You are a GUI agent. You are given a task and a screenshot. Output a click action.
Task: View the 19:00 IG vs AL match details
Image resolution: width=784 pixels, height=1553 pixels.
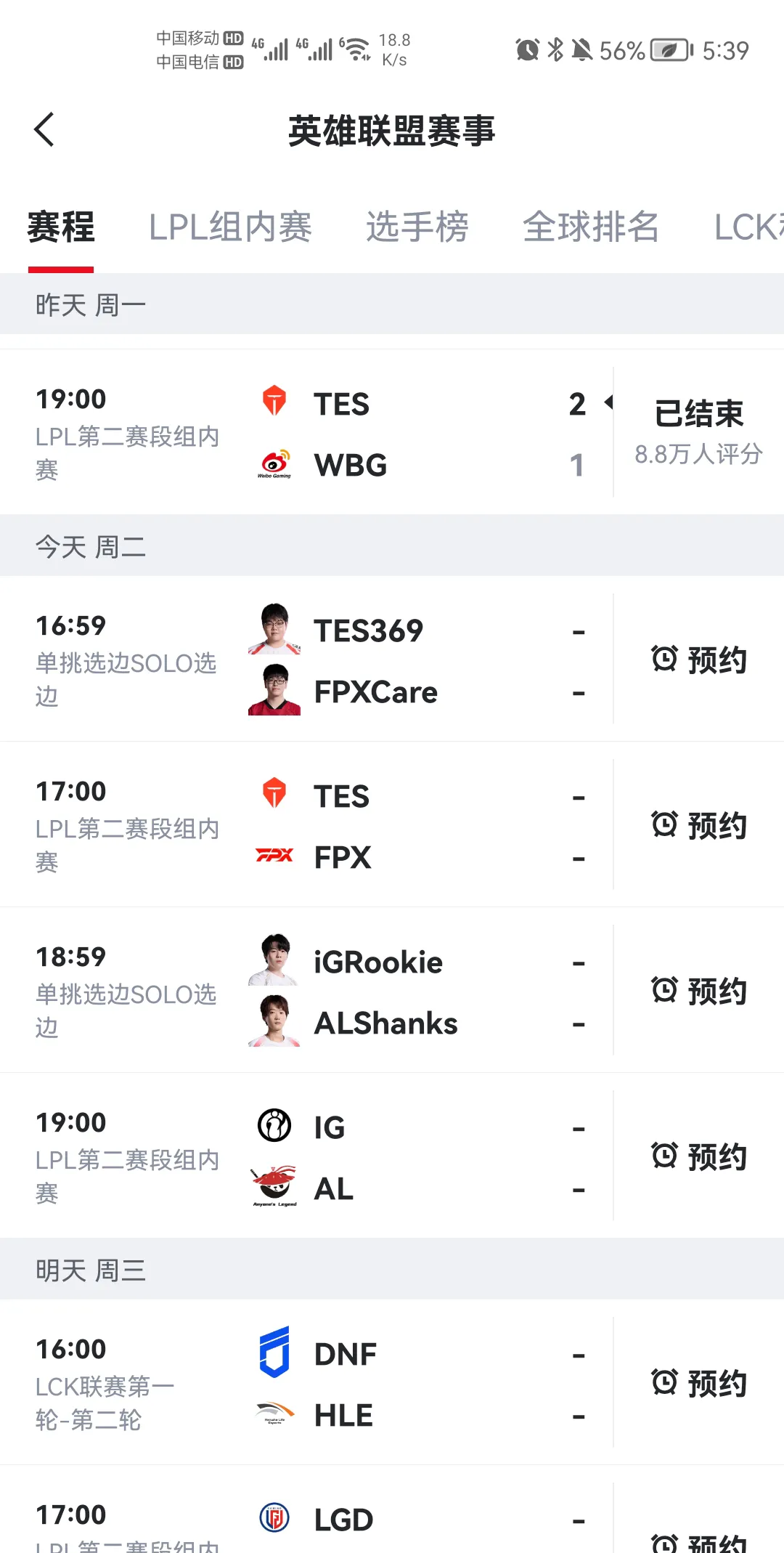tap(306, 1156)
